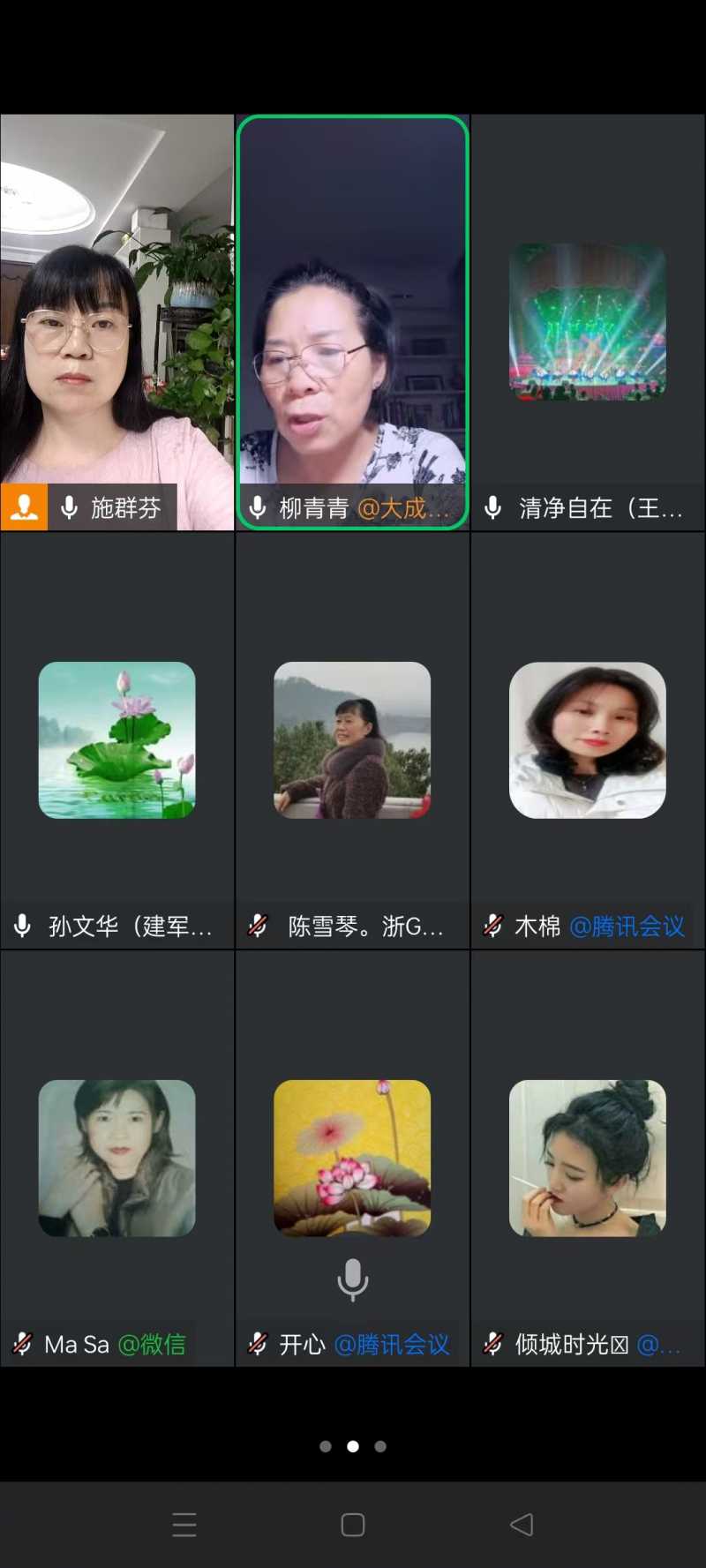Tap 木棉's profile photo

pyautogui.click(x=587, y=739)
